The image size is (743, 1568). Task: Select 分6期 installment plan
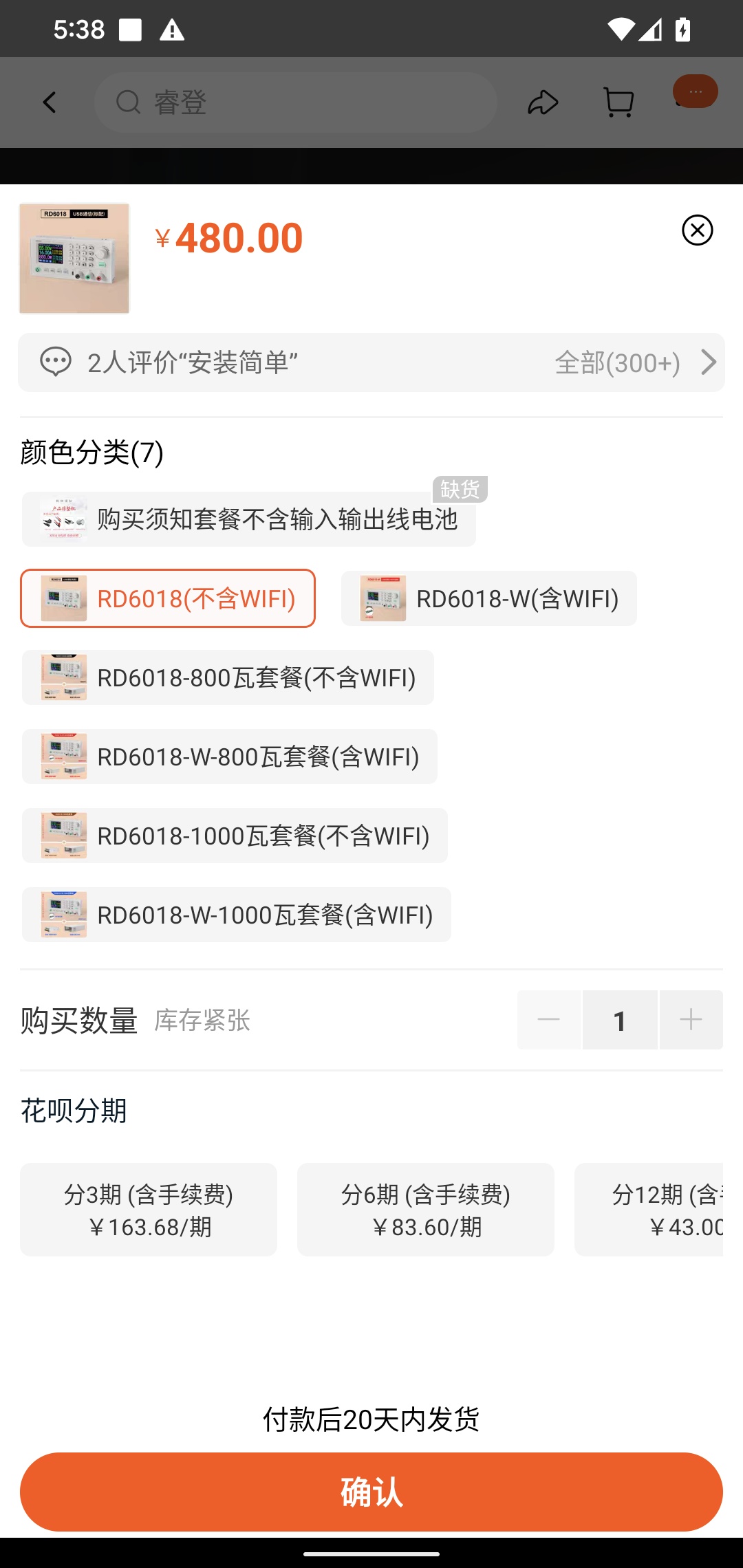coord(426,1210)
